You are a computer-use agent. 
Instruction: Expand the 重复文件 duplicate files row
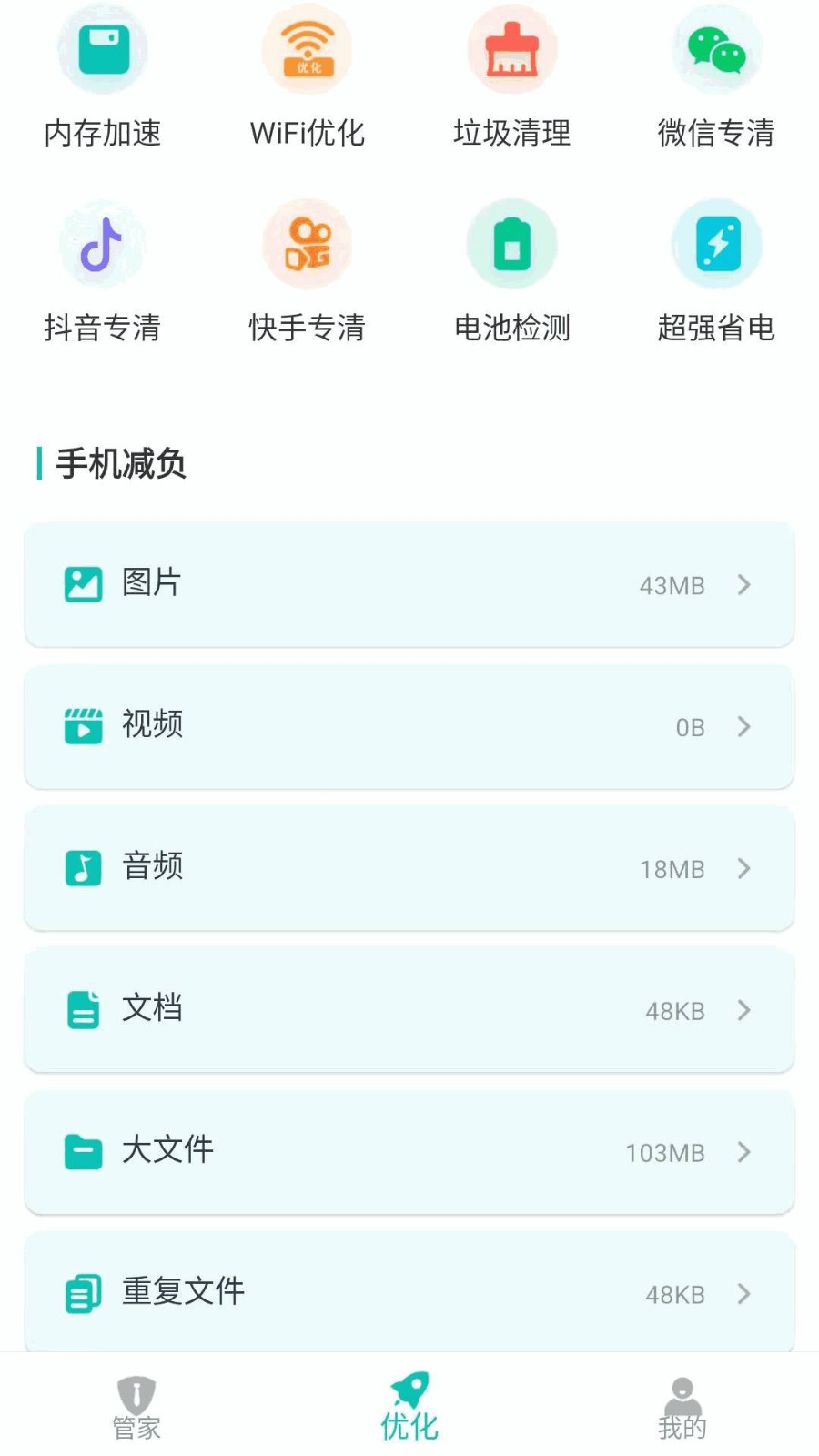[x=409, y=1292]
